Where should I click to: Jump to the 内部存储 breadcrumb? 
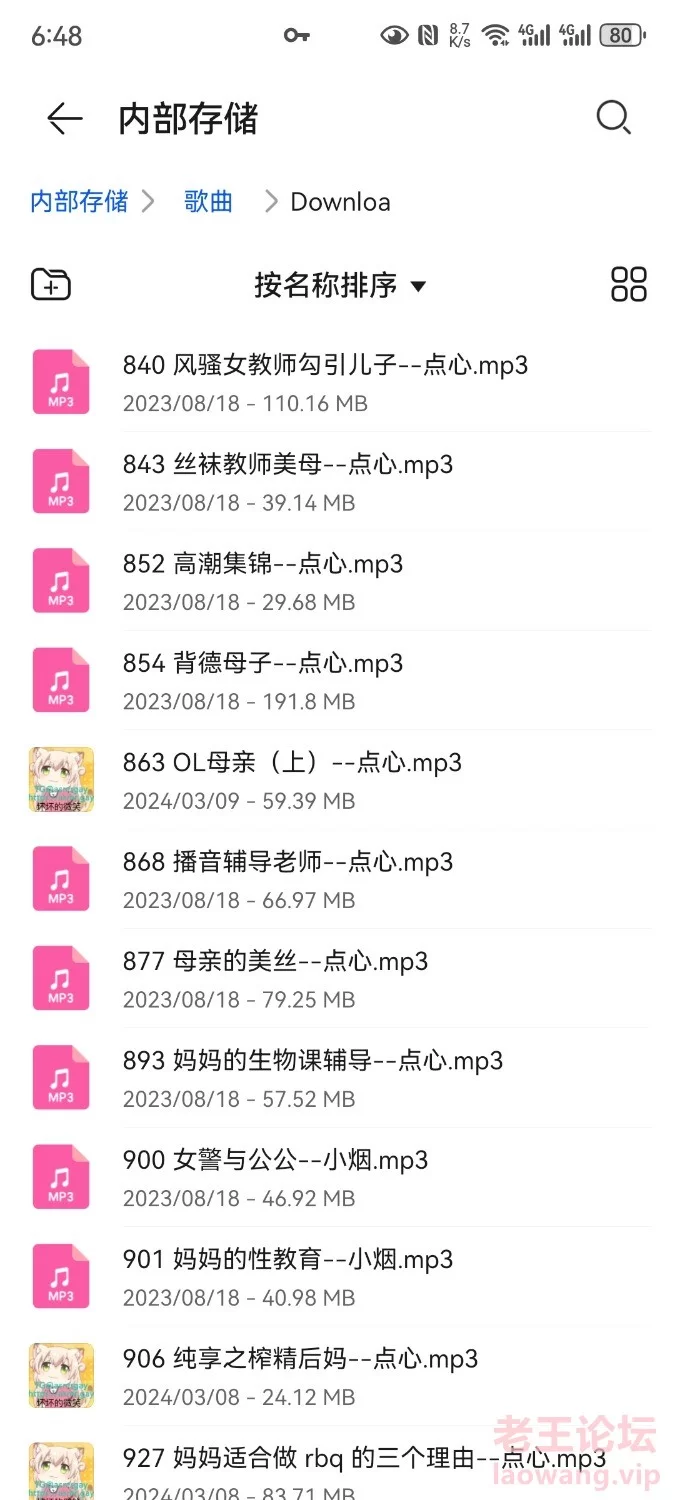point(79,202)
